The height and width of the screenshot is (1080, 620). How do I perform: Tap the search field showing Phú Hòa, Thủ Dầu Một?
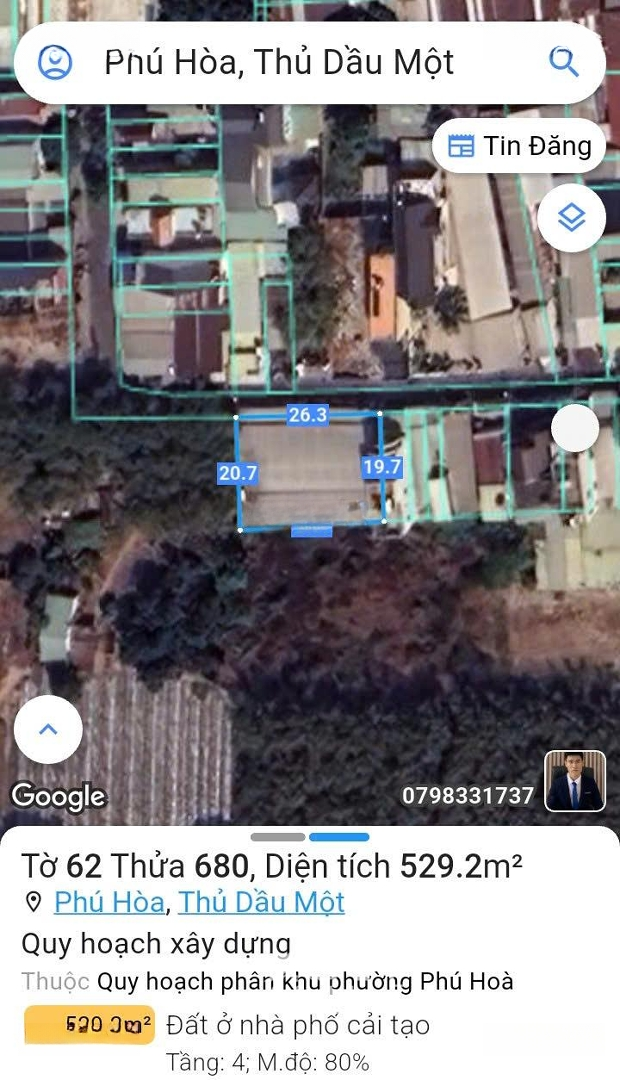[280, 62]
